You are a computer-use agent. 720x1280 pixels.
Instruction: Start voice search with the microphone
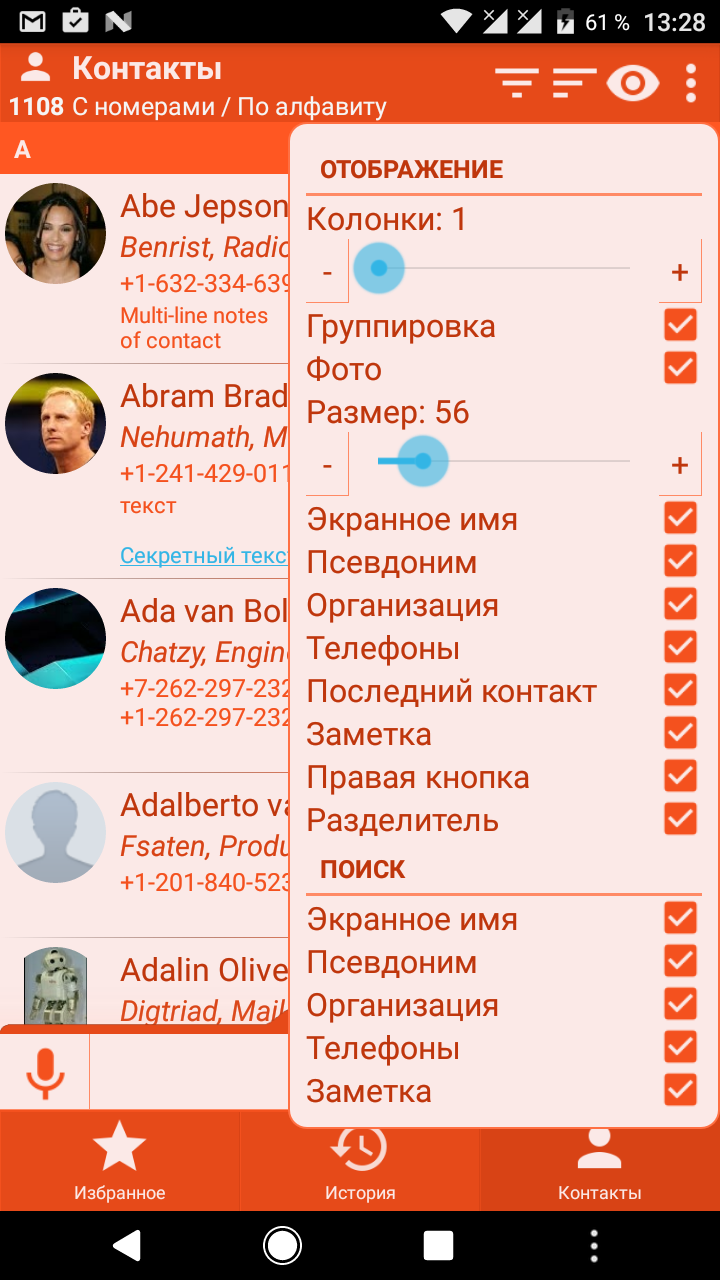[44, 1072]
